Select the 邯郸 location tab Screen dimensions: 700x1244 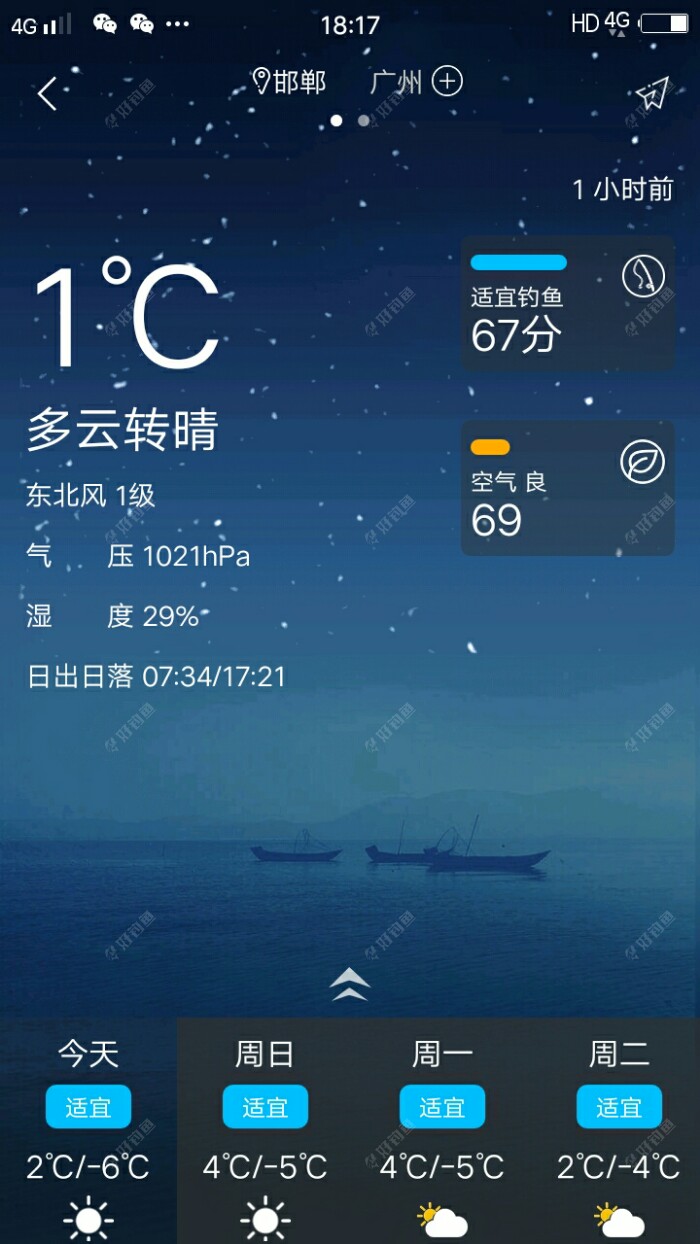point(290,82)
